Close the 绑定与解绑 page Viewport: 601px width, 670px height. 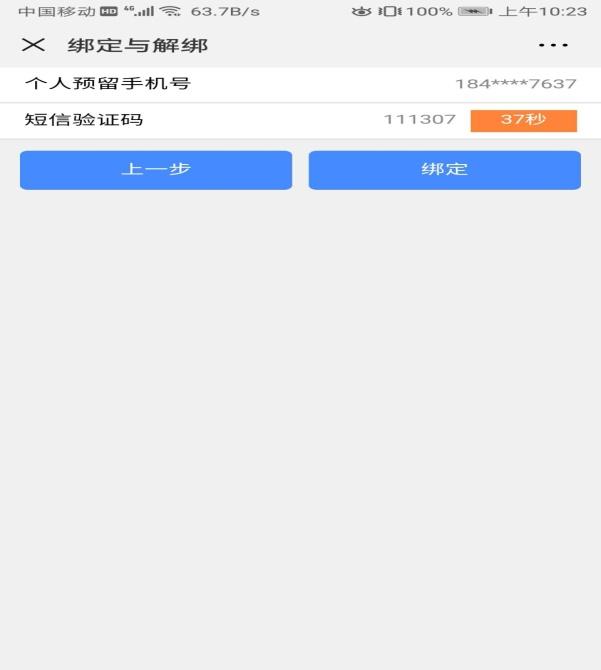click(33, 46)
